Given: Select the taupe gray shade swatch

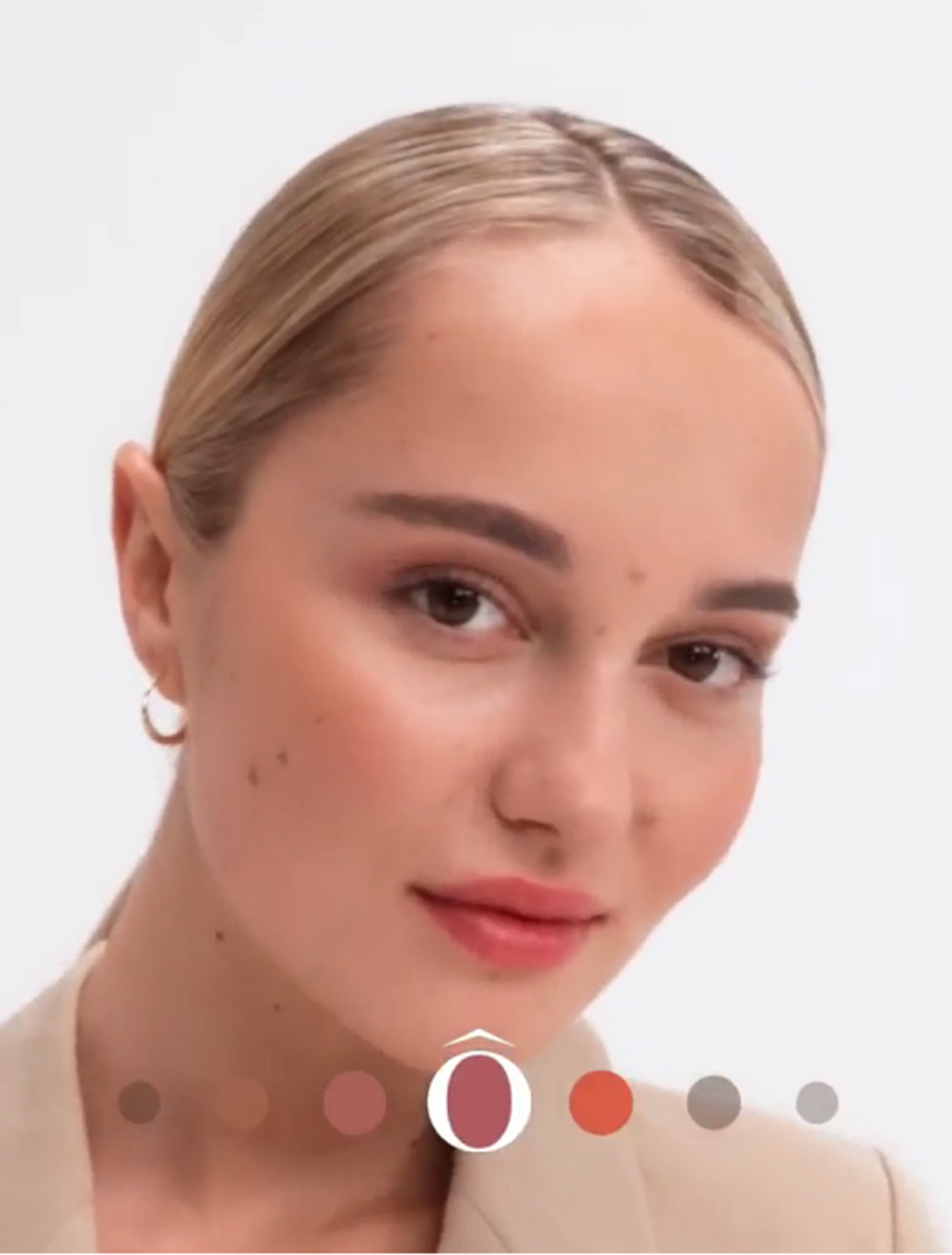Looking at the screenshot, I should coord(714,1103).
